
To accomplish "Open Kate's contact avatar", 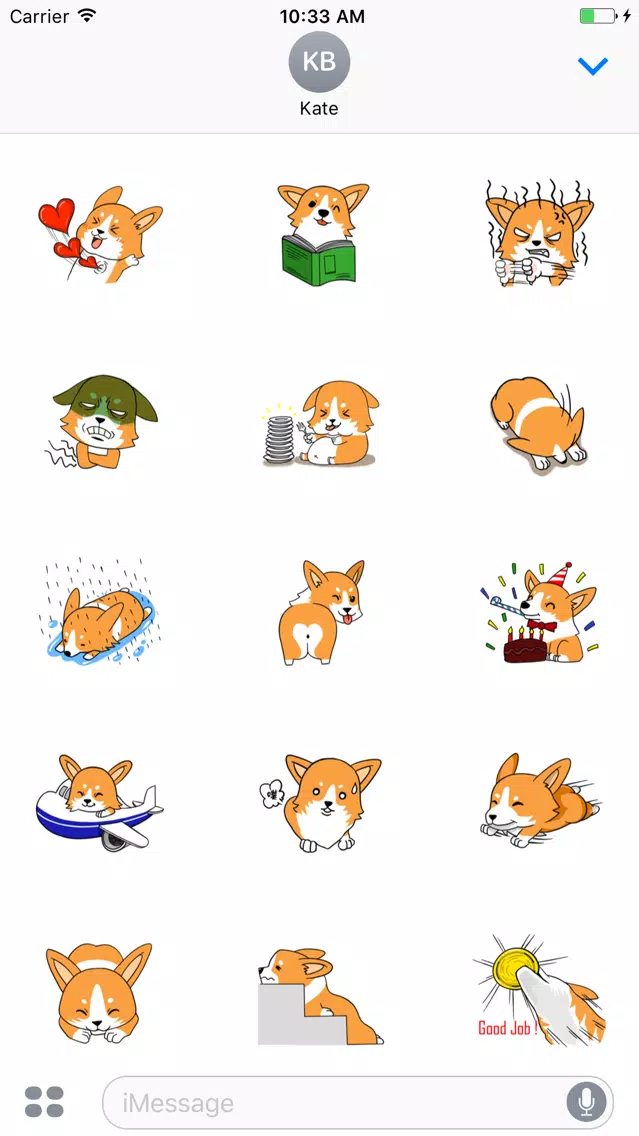I will pyautogui.click(x=320, y=62).
